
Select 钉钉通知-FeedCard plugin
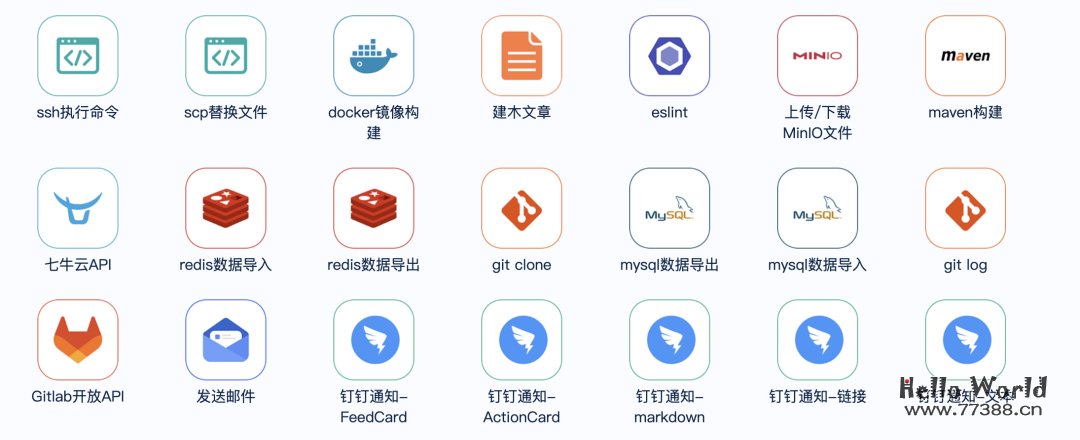click(374, 340)
